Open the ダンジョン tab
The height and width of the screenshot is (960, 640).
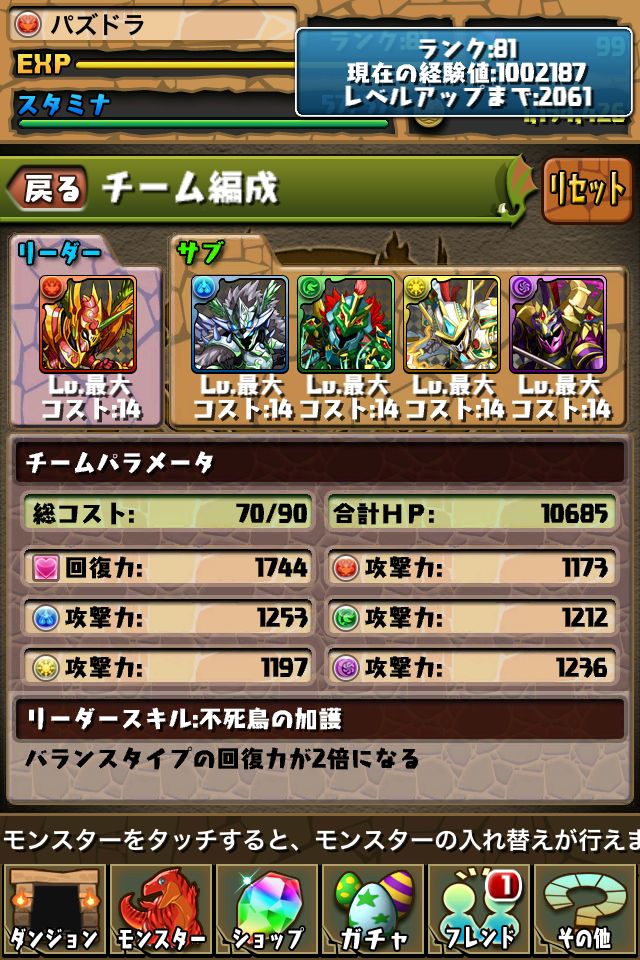click(x=53, y=910)
